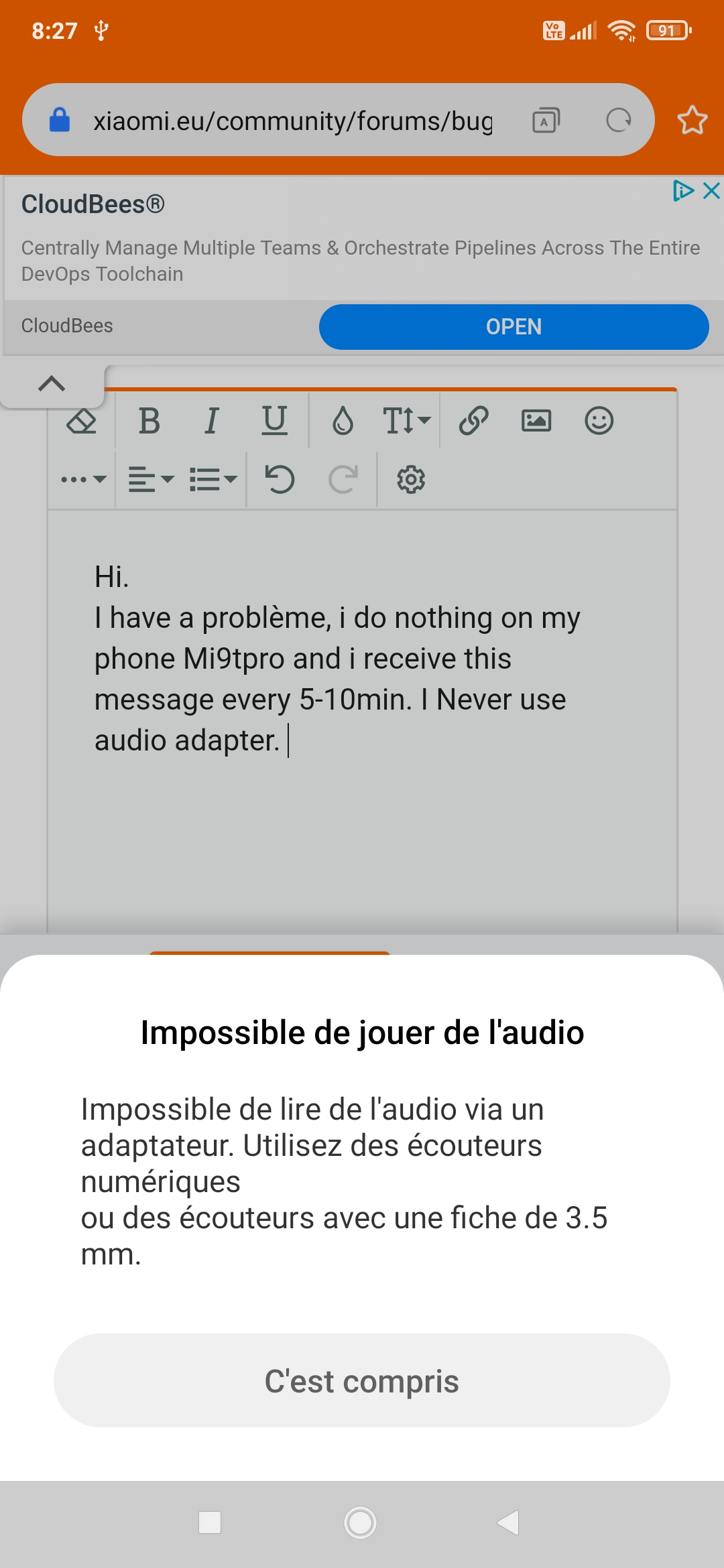Go back with the system back button
724x1568 pixels.
pos(508,1522)
